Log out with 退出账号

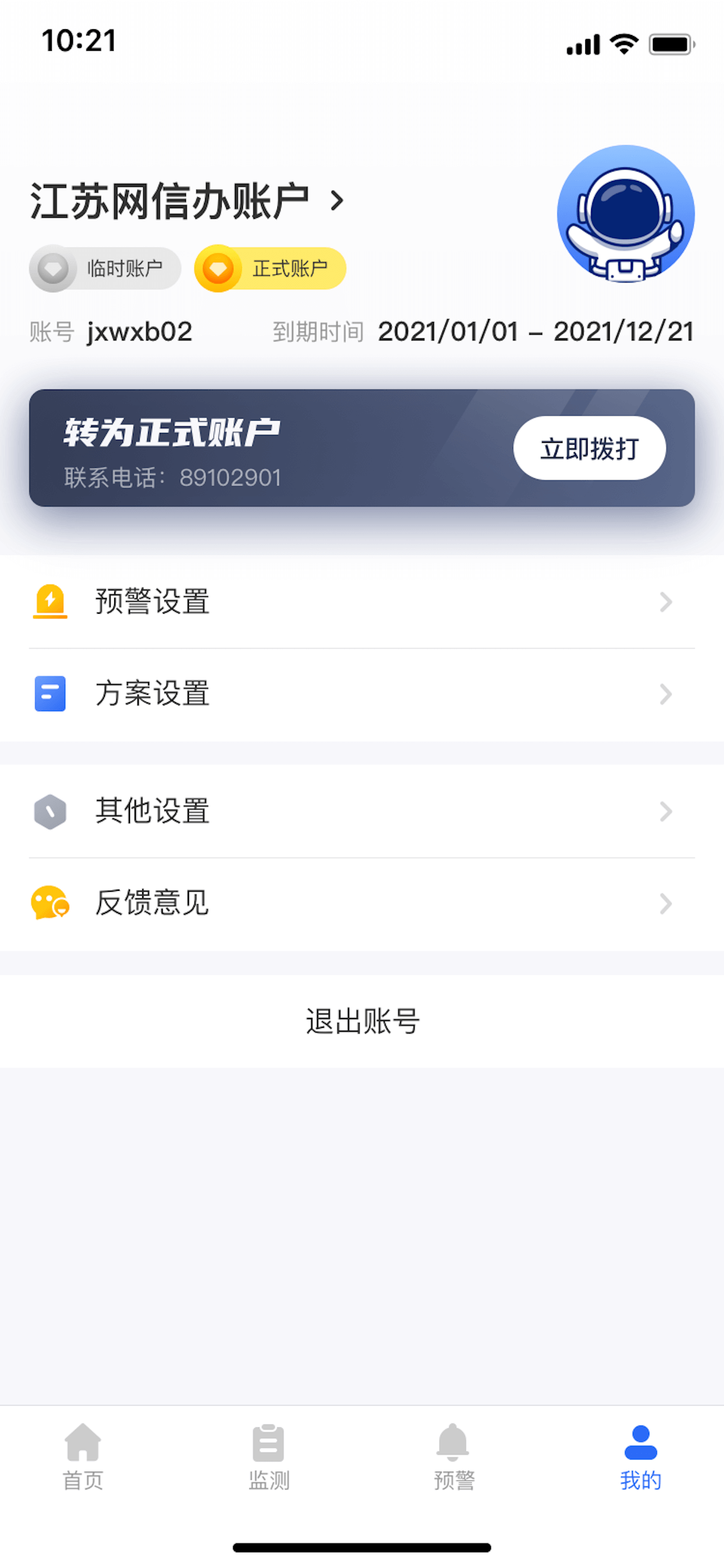click(362, 1021)
